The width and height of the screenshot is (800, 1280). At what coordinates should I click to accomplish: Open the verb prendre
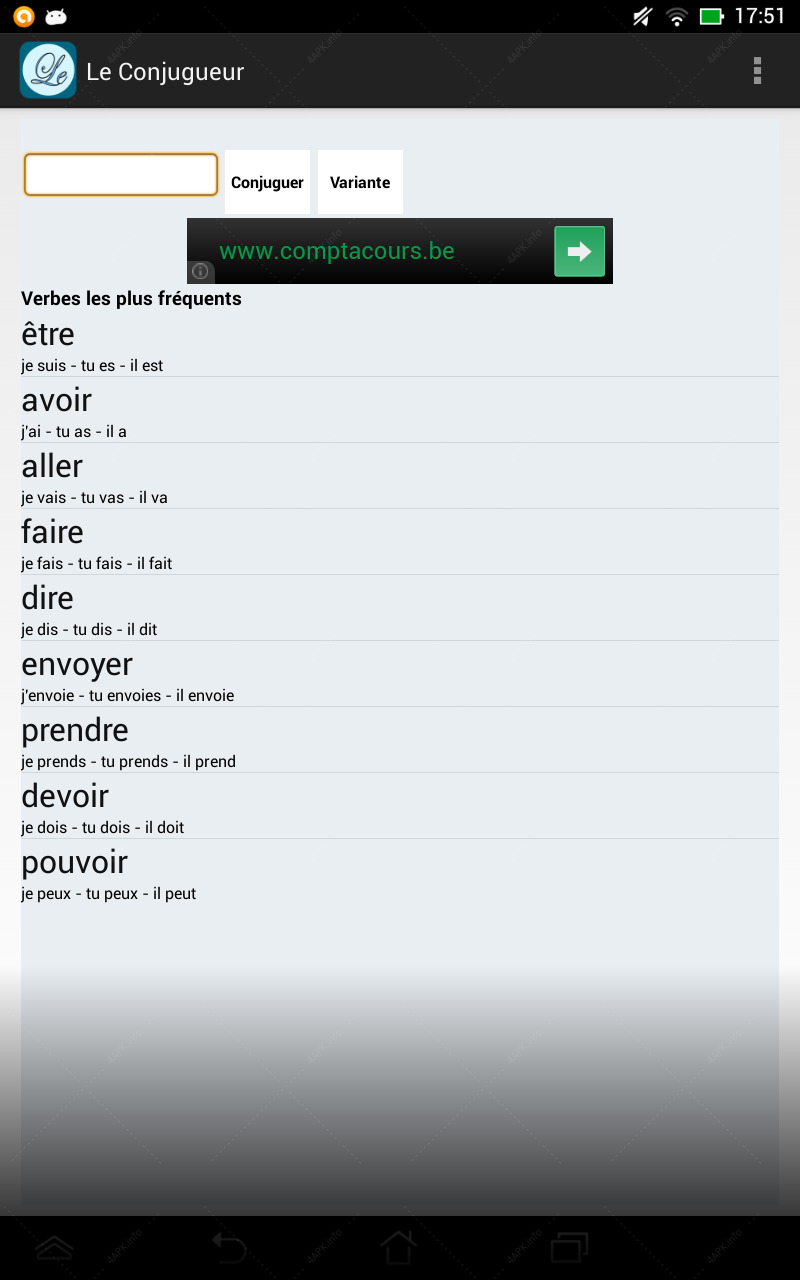point(400,740)
